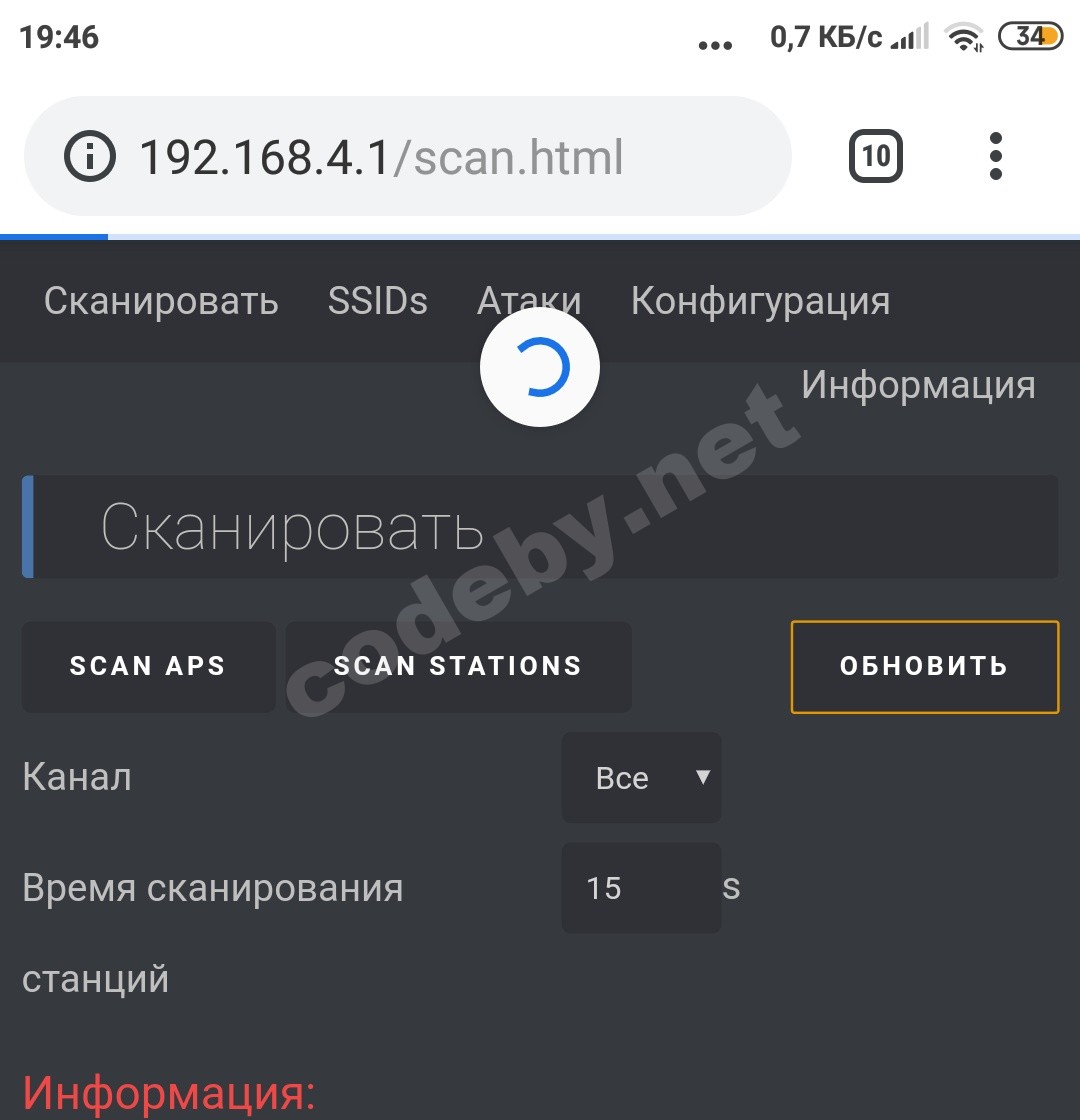This screenshot has height=1120, width=1080.
Task: Start SCAN STATIONS
Action: tap(458, 667)
